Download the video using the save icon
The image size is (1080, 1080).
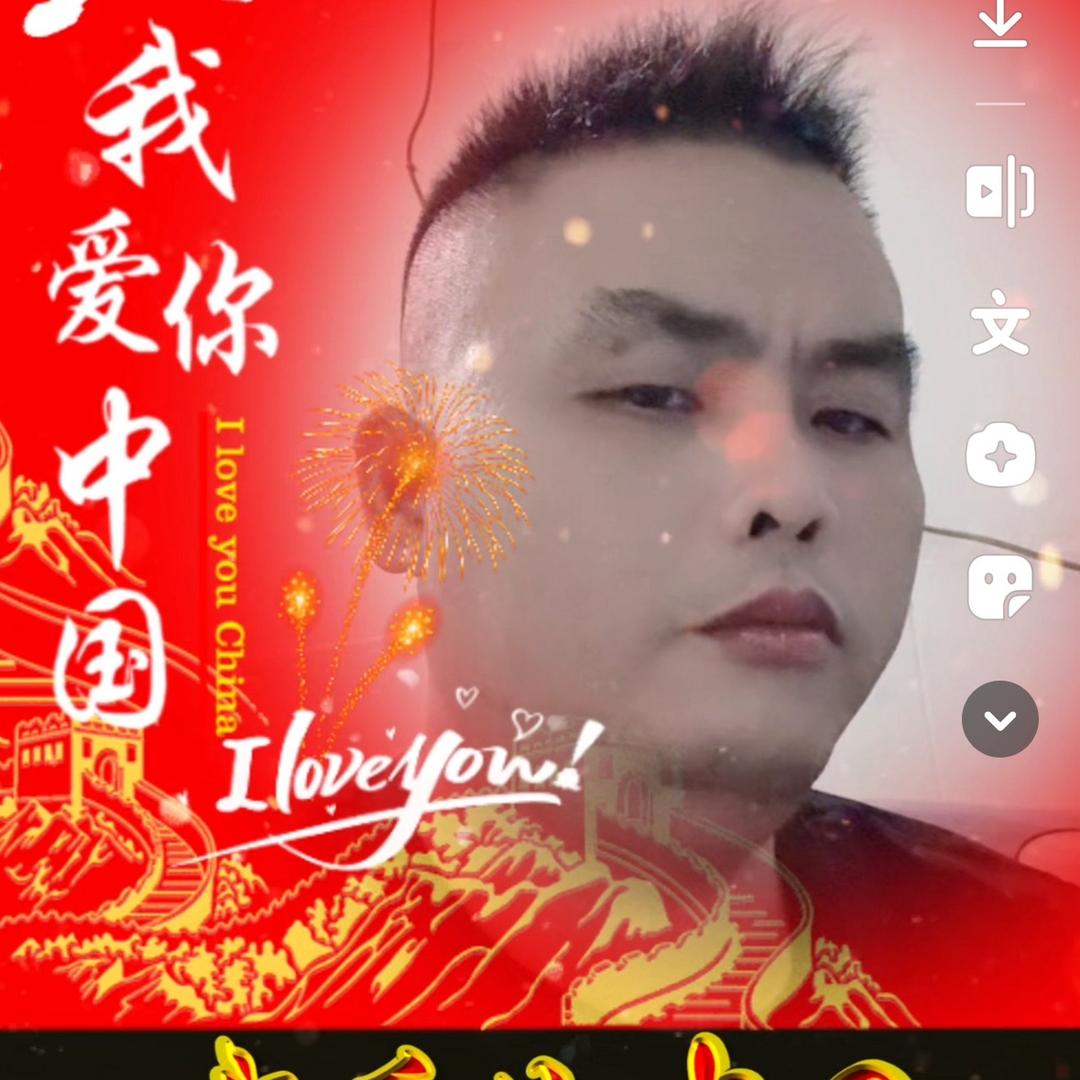[x=1000, y=25]
